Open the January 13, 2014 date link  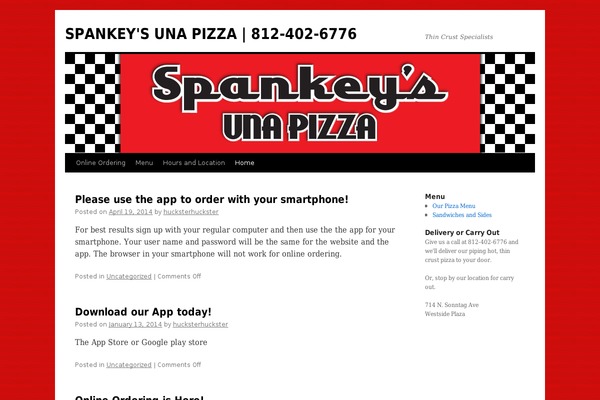[x=135, y=324]
